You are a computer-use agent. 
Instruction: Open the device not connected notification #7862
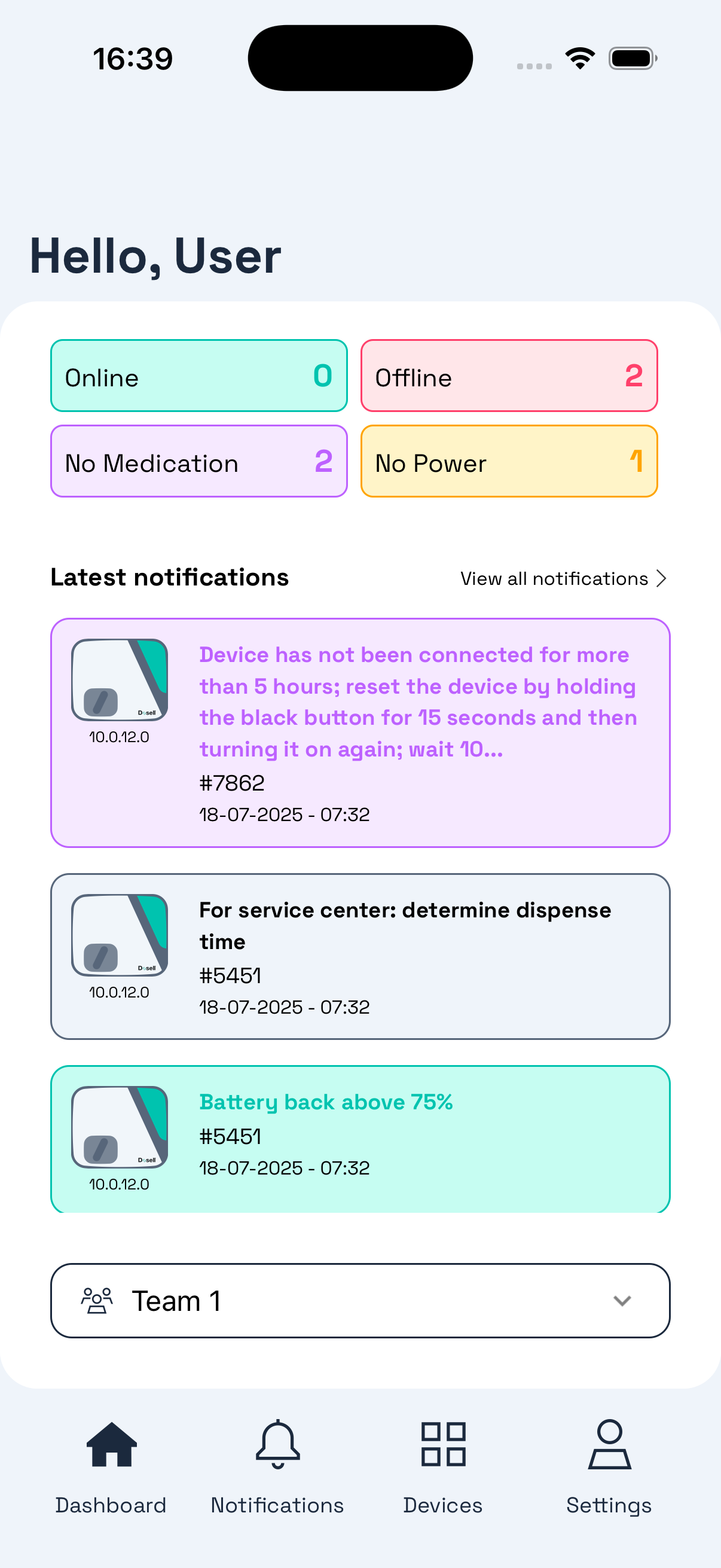point(360,732)
